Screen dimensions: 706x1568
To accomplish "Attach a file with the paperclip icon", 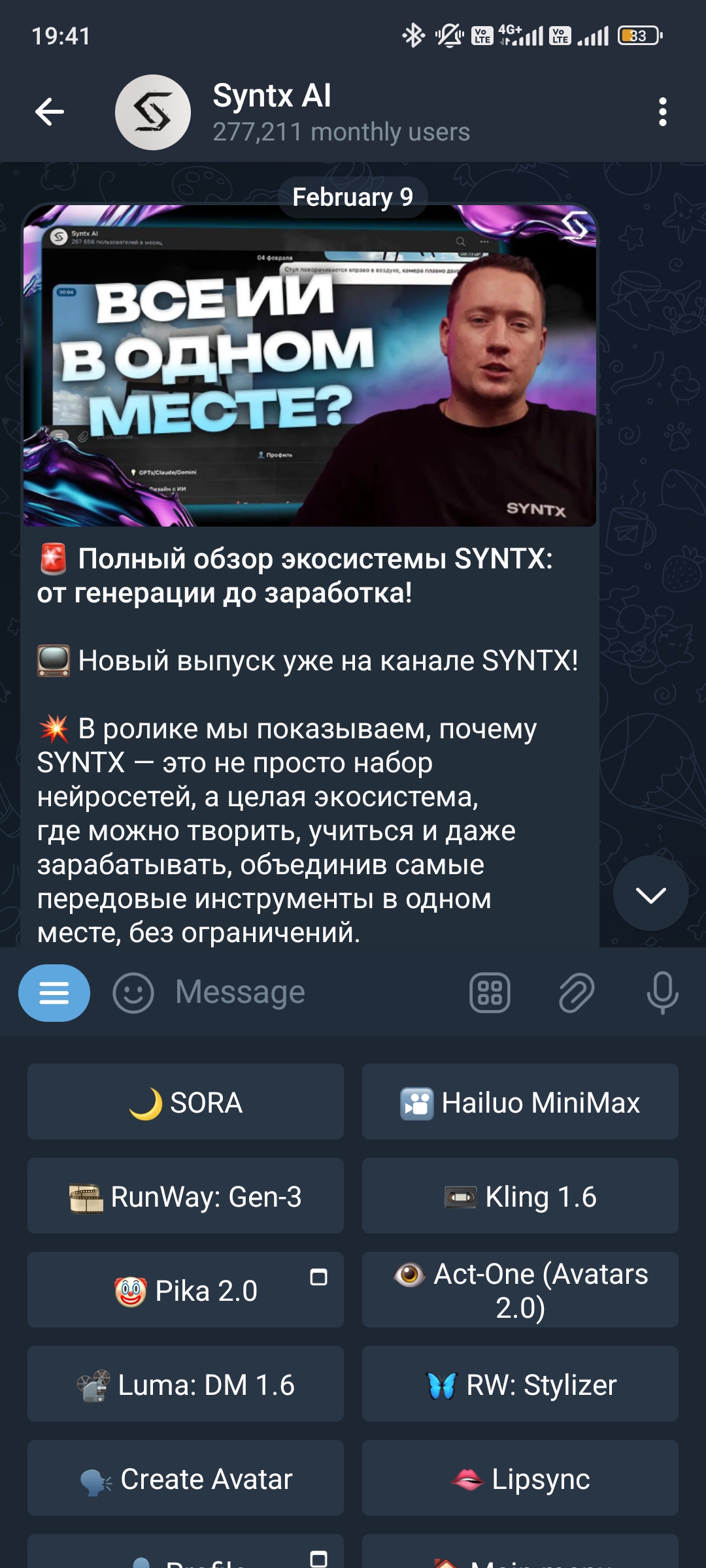I will pyautogui.click(x=576, y=993).
